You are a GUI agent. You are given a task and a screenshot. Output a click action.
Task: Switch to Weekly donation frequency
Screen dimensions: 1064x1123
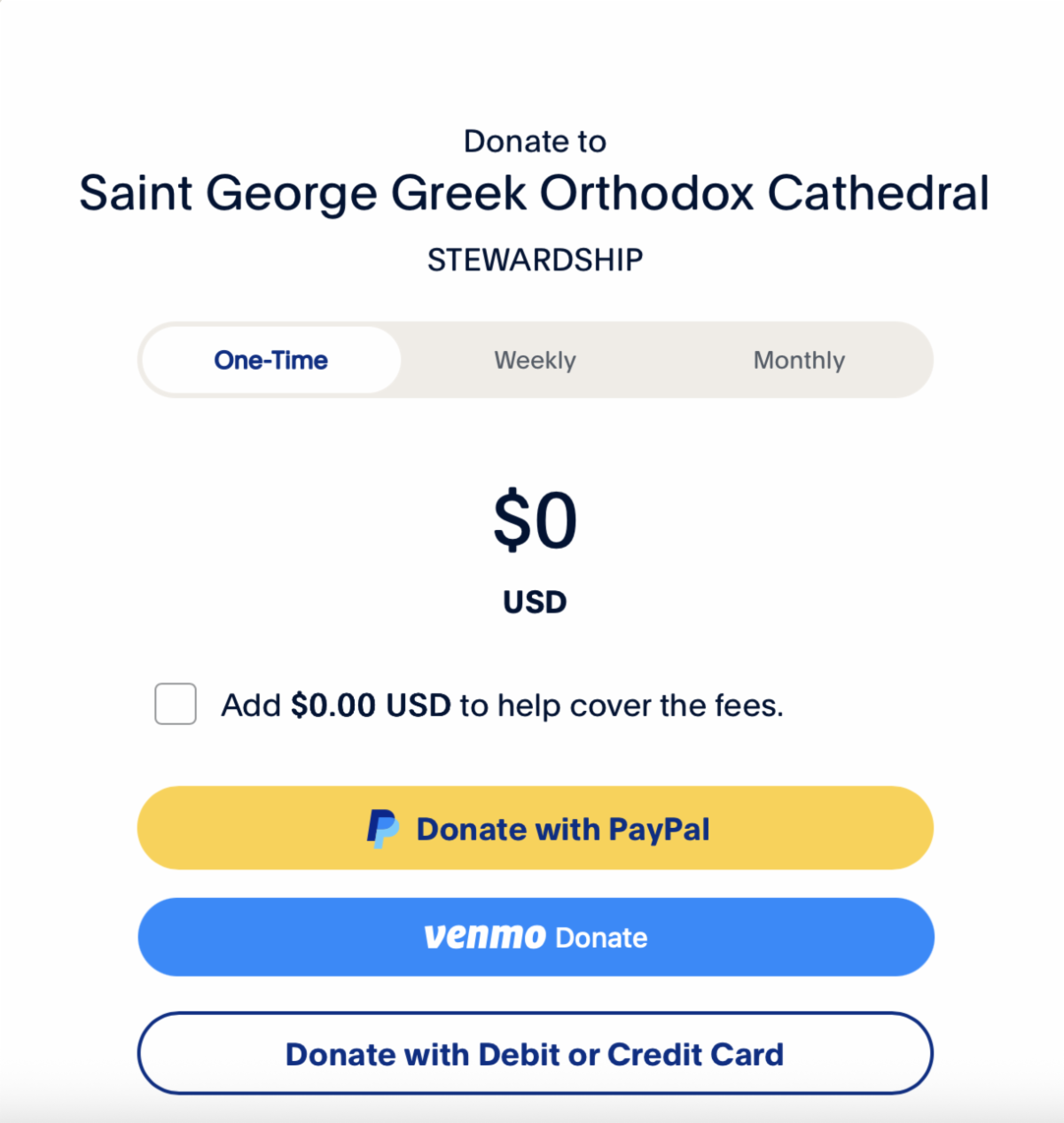535,360
